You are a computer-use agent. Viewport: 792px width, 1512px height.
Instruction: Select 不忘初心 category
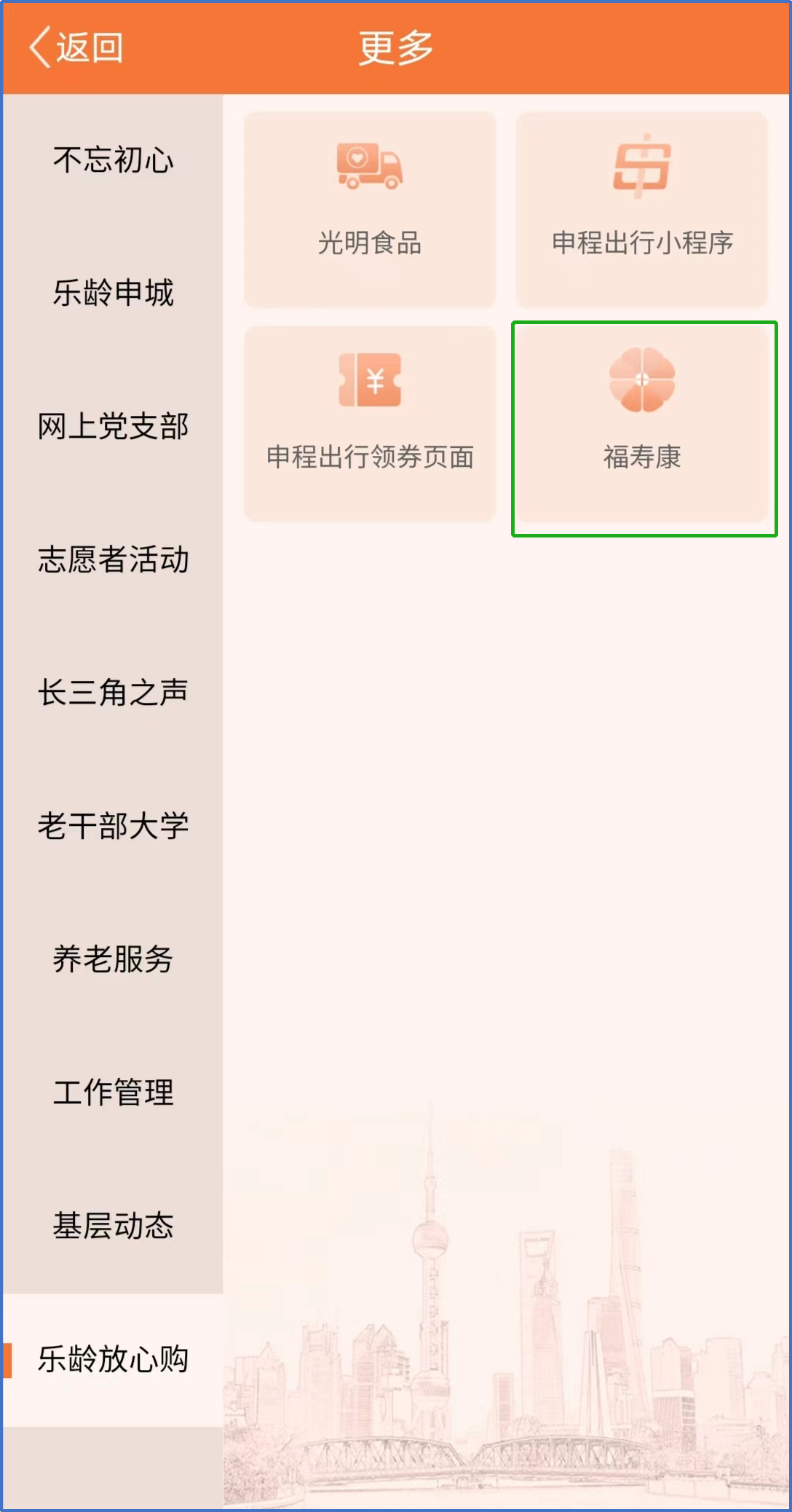pyautogui.click(x=113, y=160)
